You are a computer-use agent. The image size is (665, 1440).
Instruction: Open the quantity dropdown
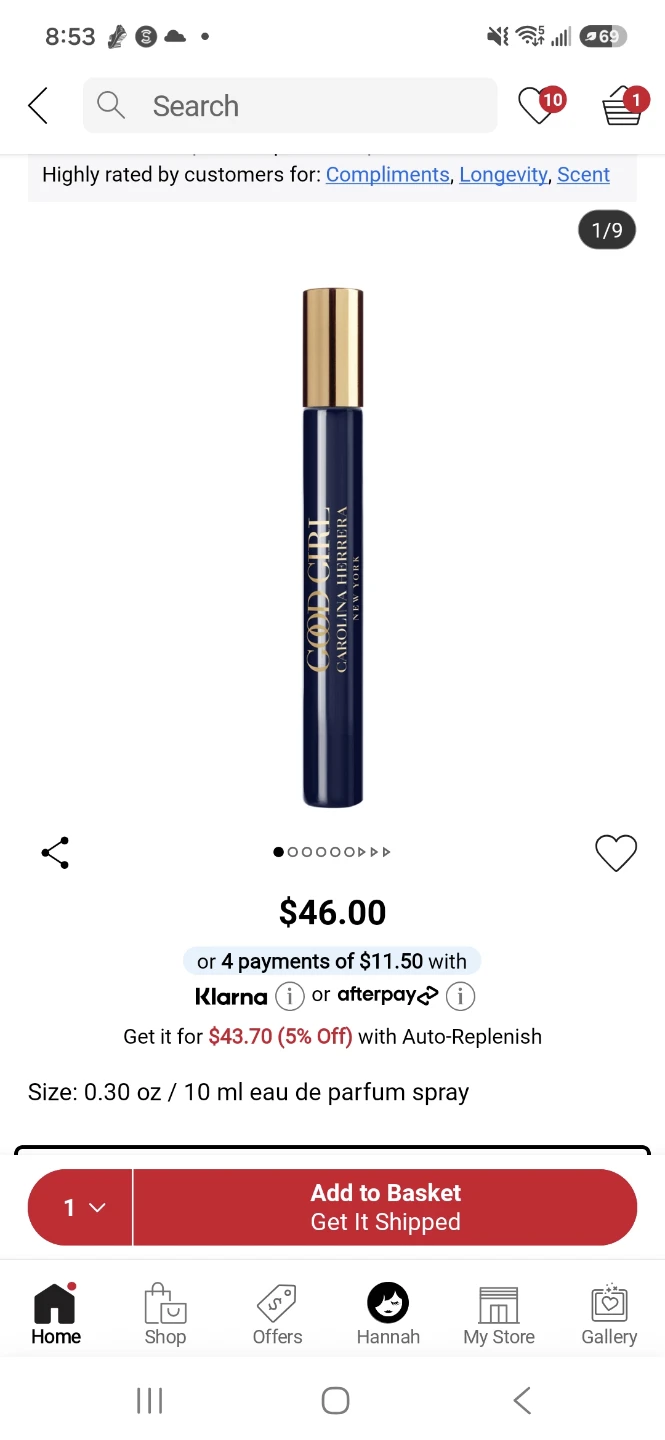80,1207
